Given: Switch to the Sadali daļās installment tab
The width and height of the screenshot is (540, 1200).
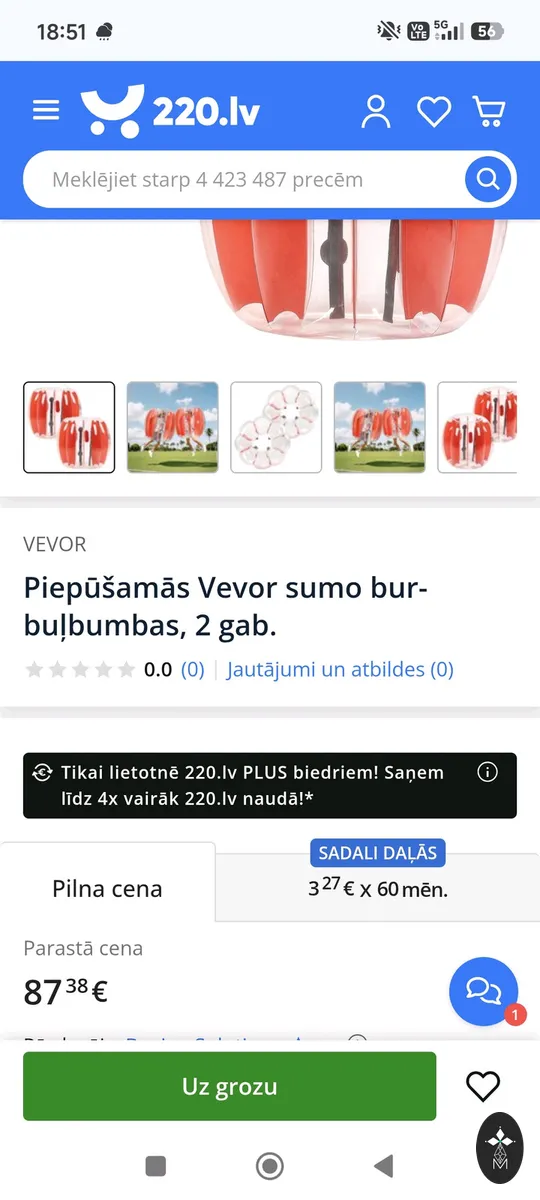Looking at the screenshot, I should click(x=378, y=880).
